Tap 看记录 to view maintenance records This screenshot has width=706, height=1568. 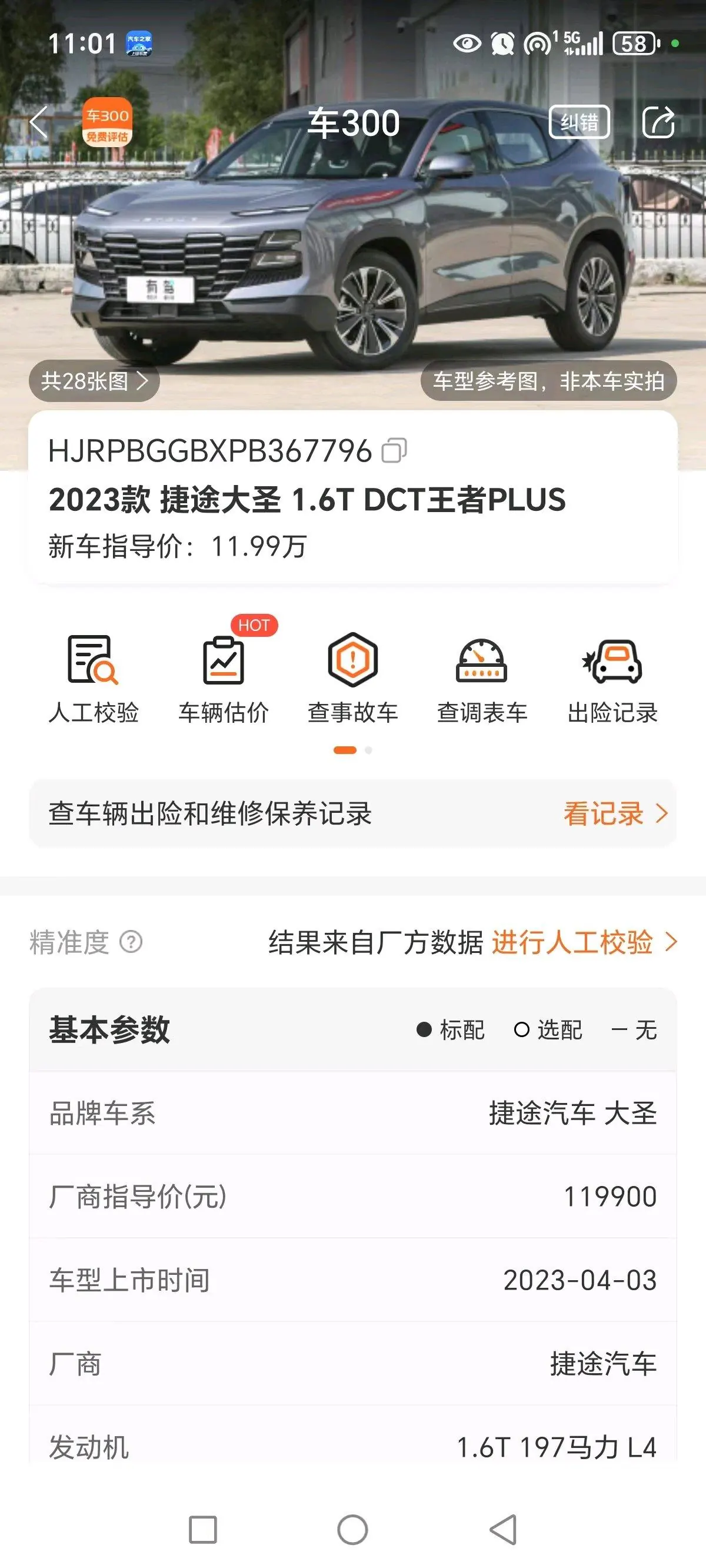[615, 813]
